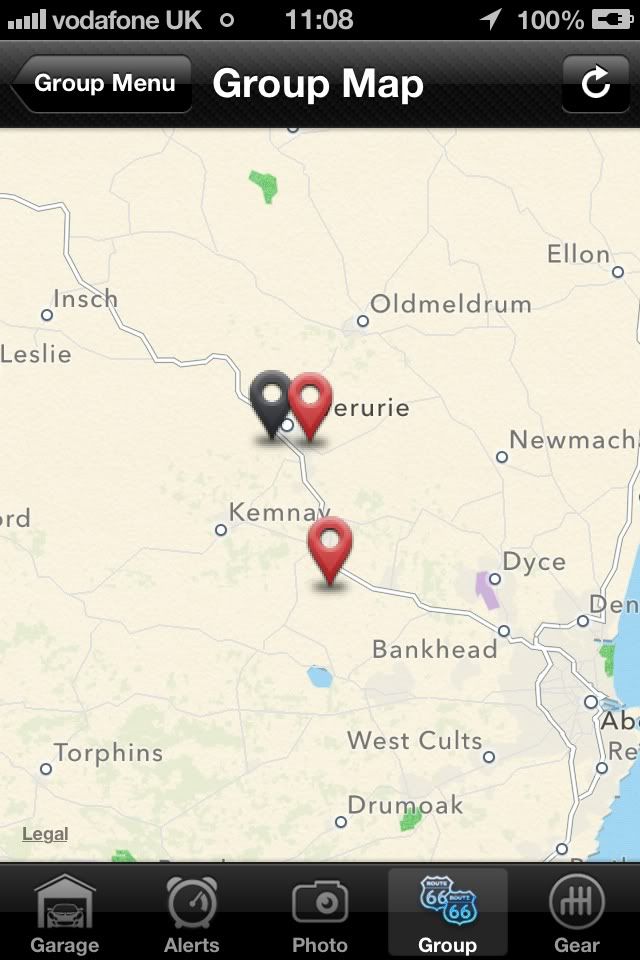The width and height of the screenshot is (640, 960).
Task: Switch to the Gear tab
Action: (x=577, y=912)
